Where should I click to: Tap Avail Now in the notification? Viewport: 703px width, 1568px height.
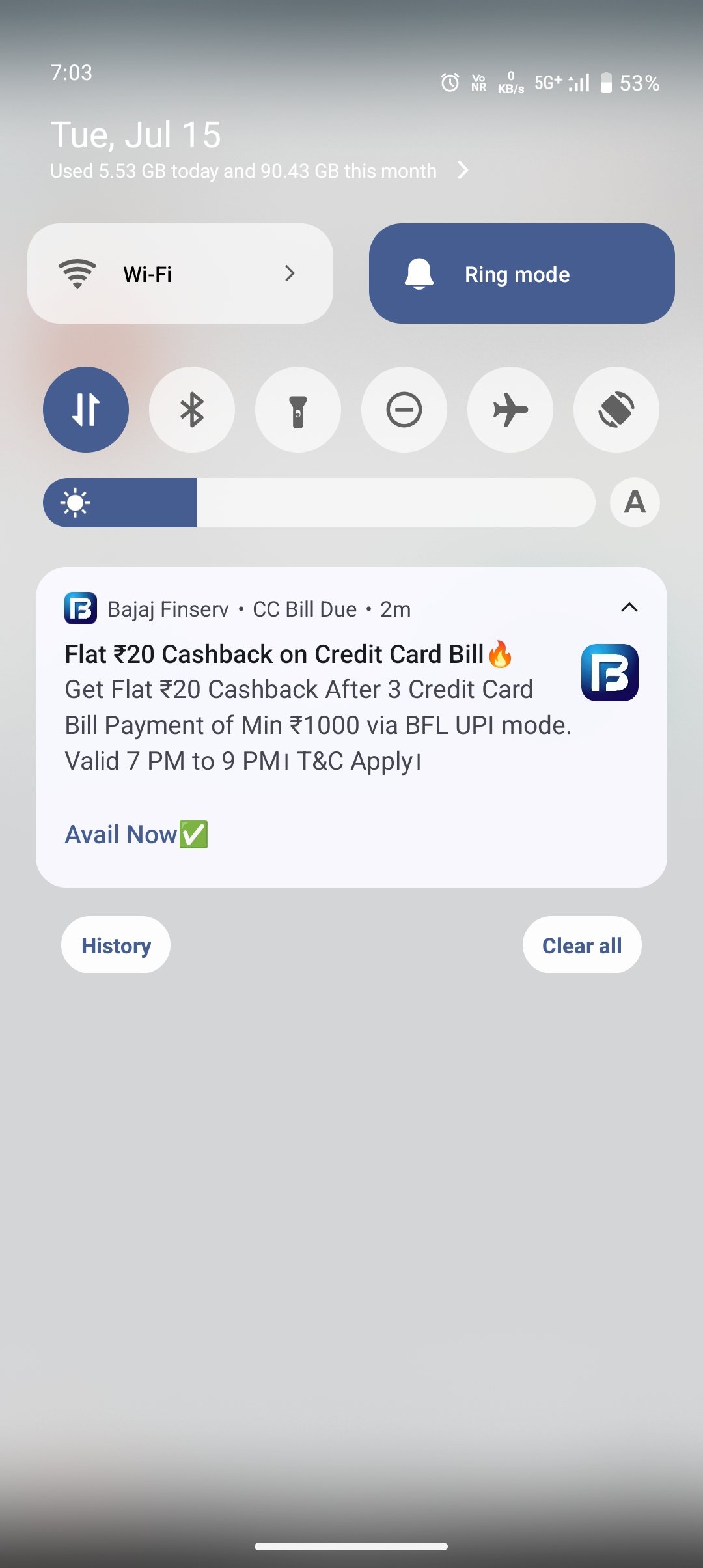(136, 835)
